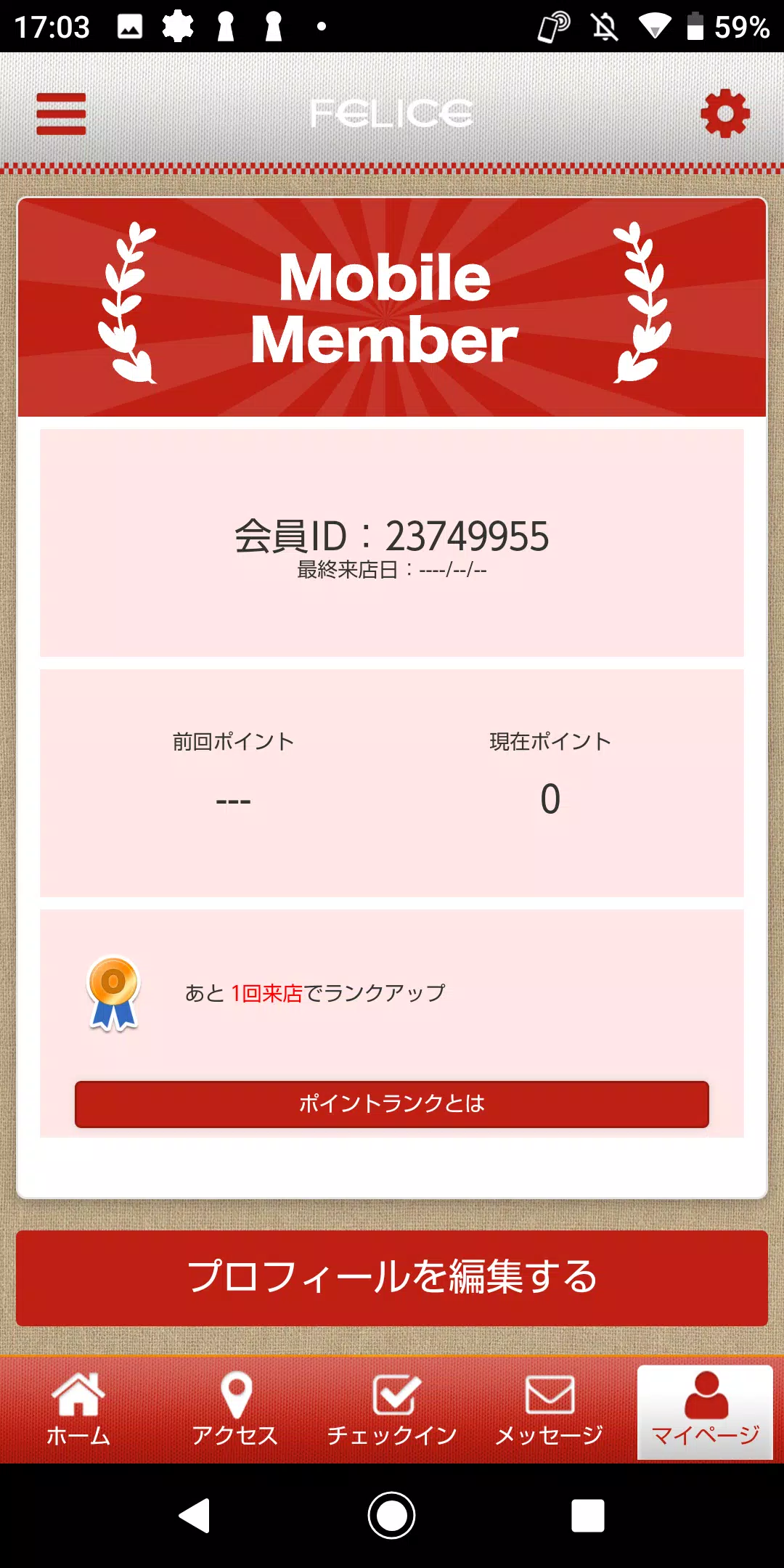
Task: Tap the 現在ポイント value showing 0
Action: point(550,797)
